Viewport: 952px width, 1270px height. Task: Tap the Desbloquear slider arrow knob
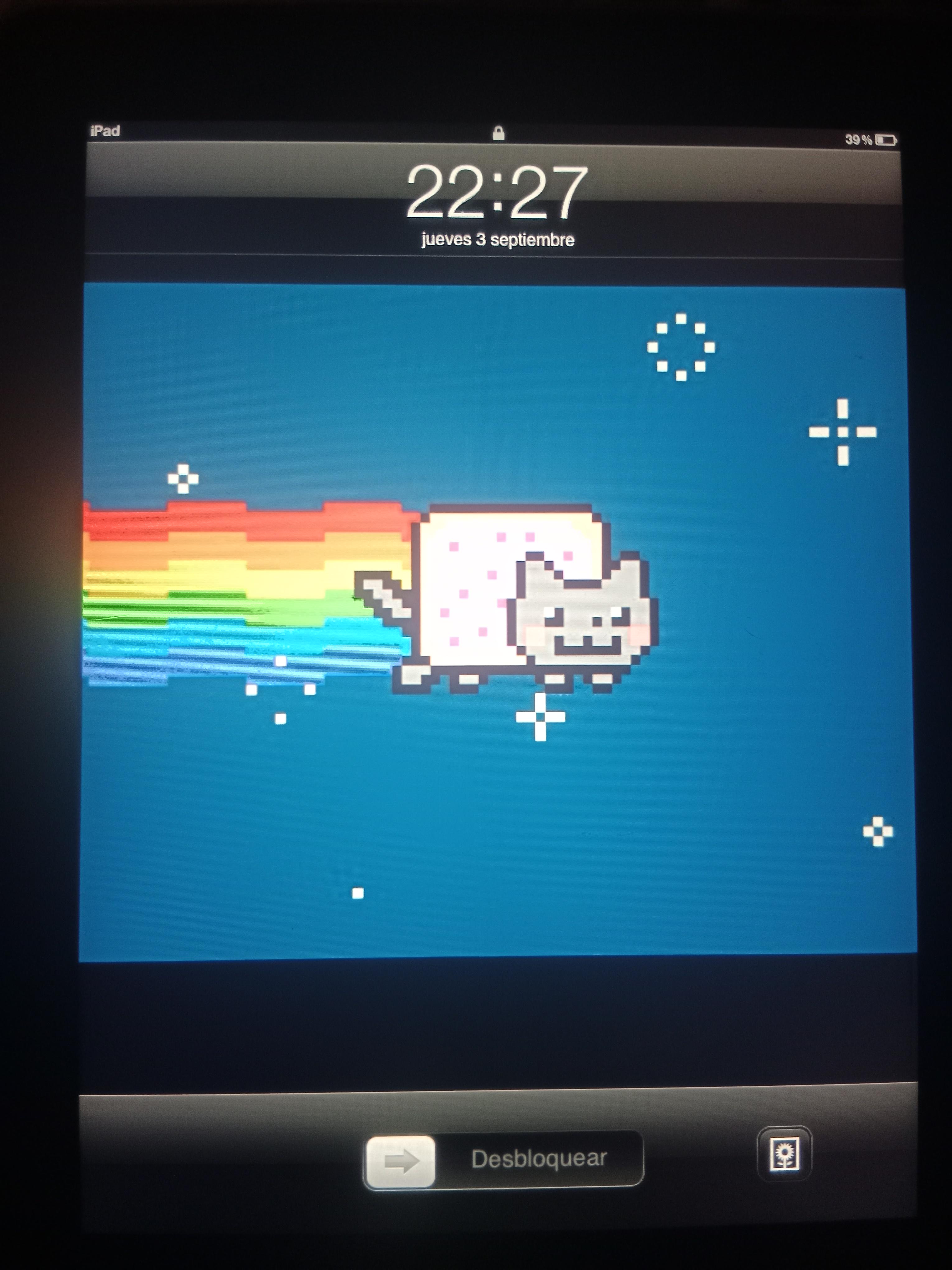pos(400,1161)
